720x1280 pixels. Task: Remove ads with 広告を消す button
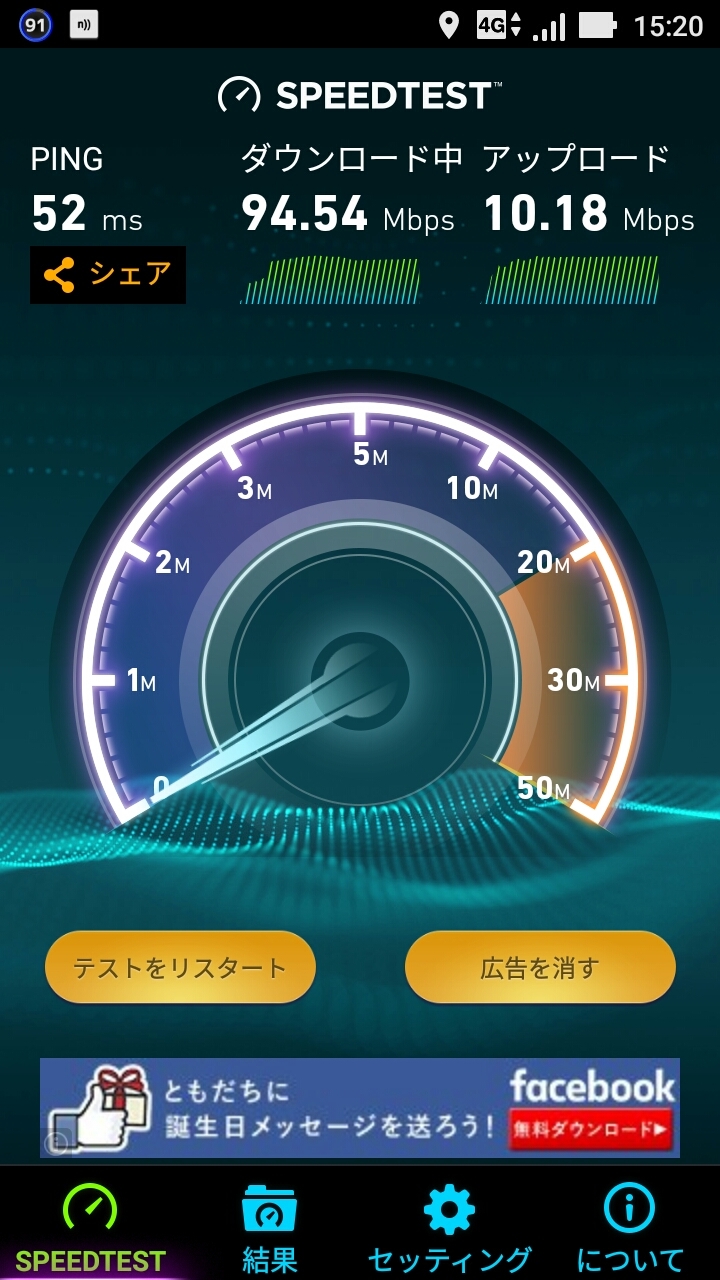coord(540,967)
